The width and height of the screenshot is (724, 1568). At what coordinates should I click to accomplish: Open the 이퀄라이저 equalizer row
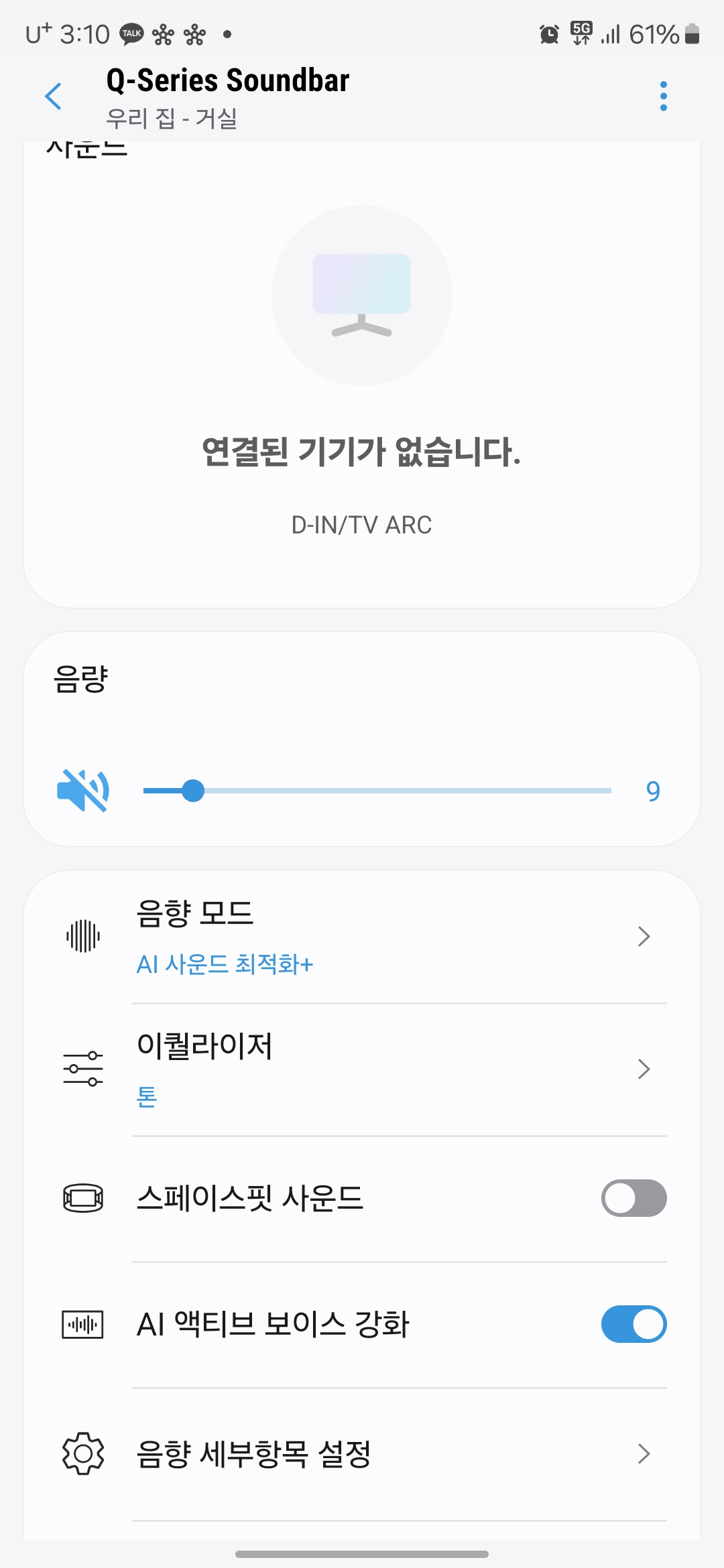pos(362,1069)
